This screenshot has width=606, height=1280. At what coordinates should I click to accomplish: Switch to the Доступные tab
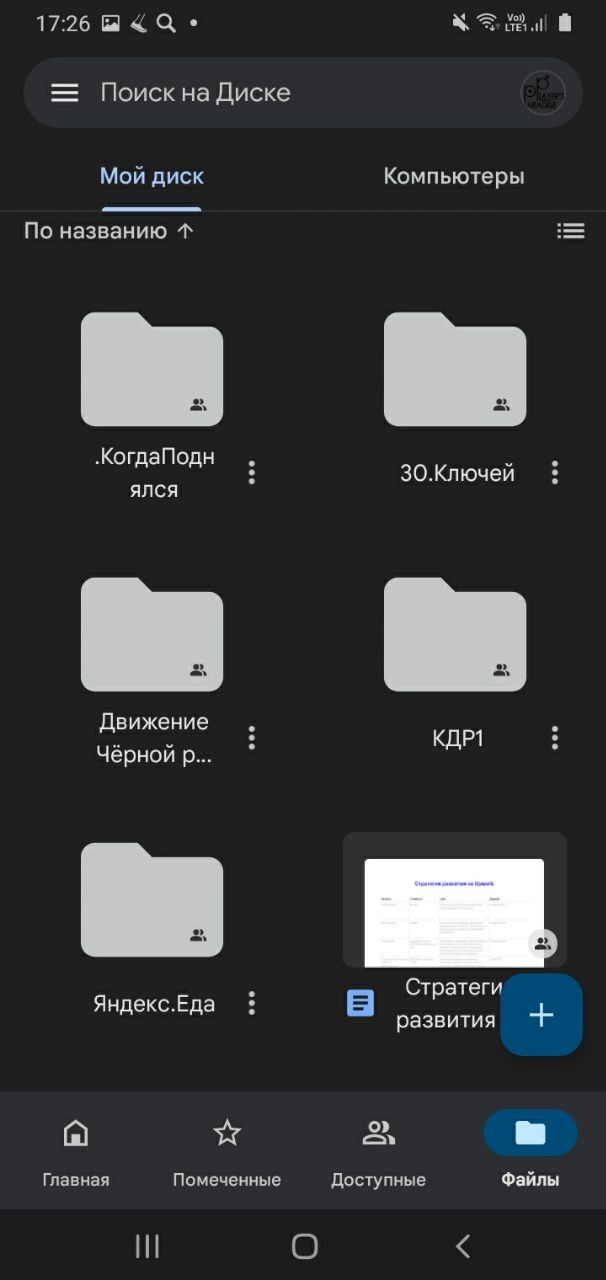tap(378, 1150)
